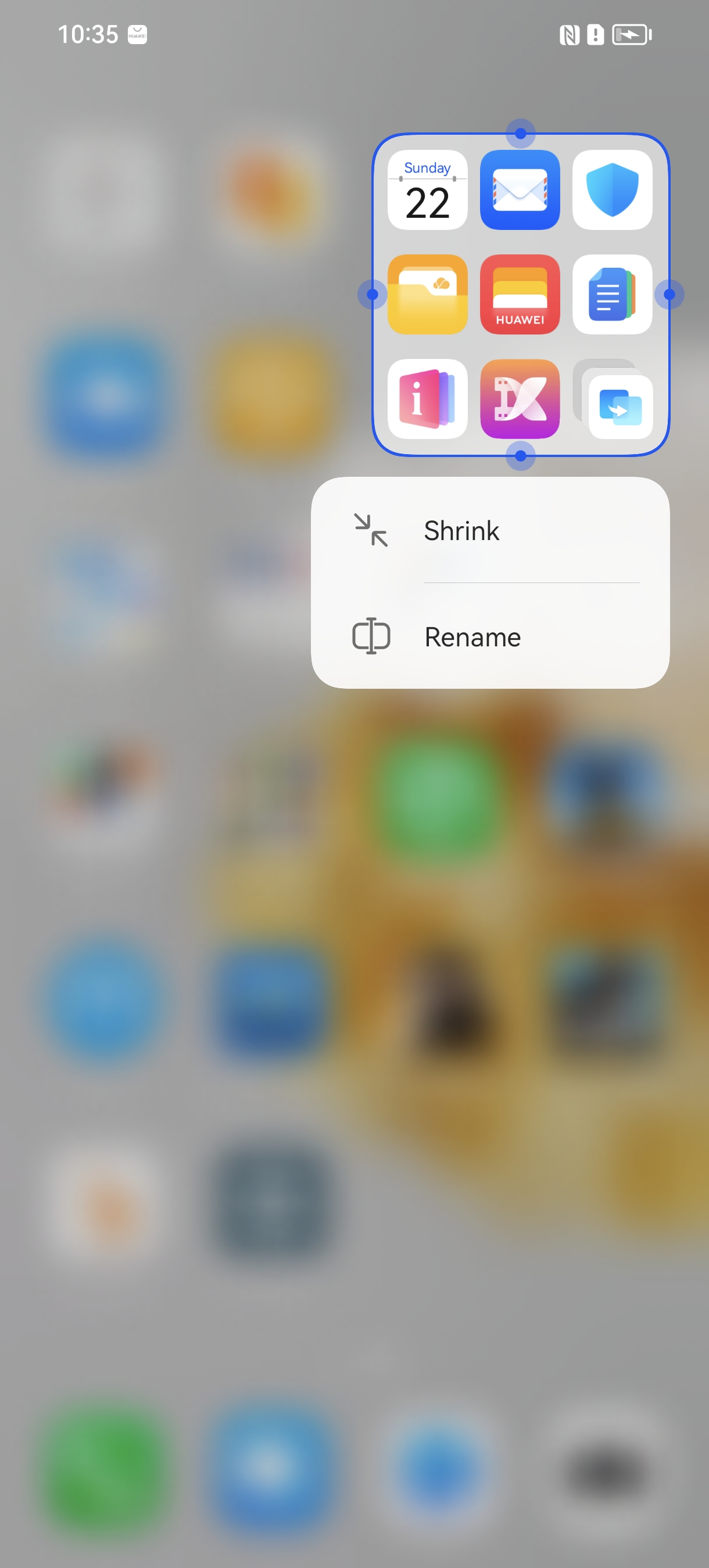The image size is (709, 1568).
Task: Launch the Email app in the folder
Action: [x=520, y=190]
